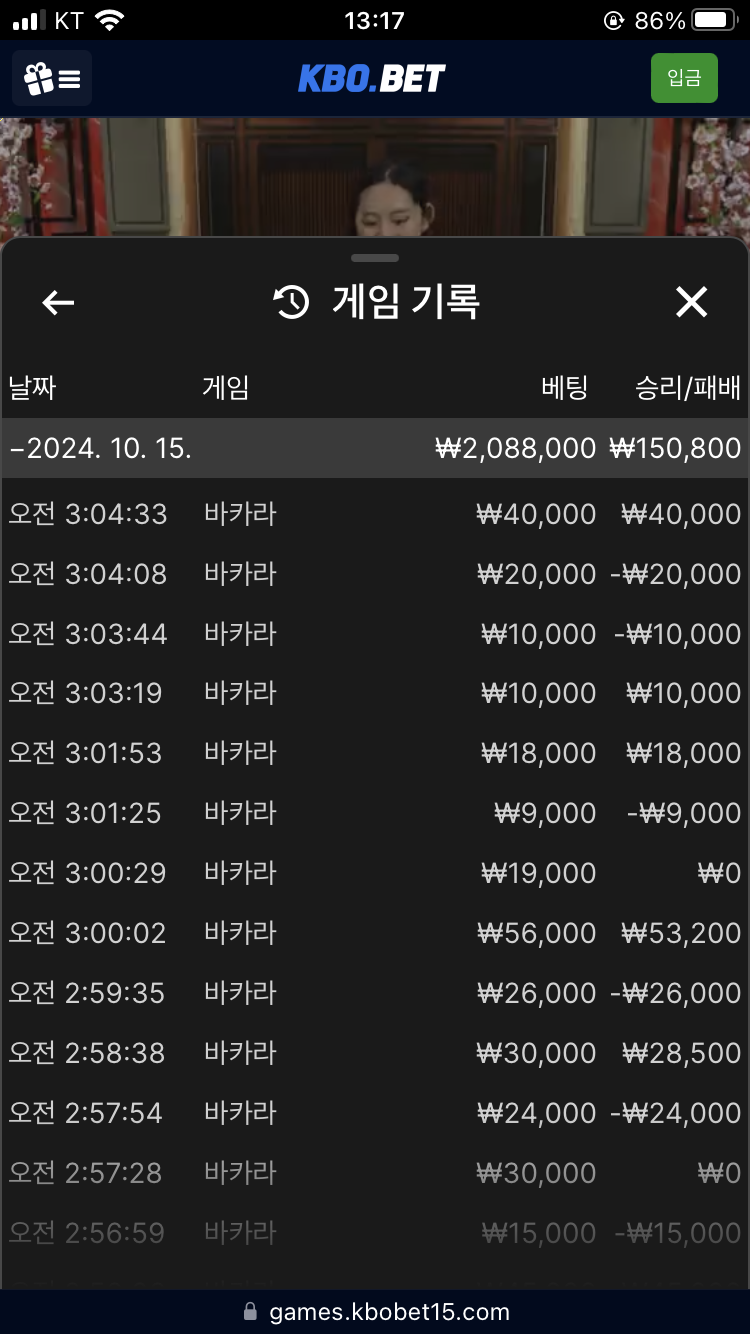This screenshot has height=1334, width=750.
Task: View the 오전 3:03:19 game record
Action: [375, 693]
